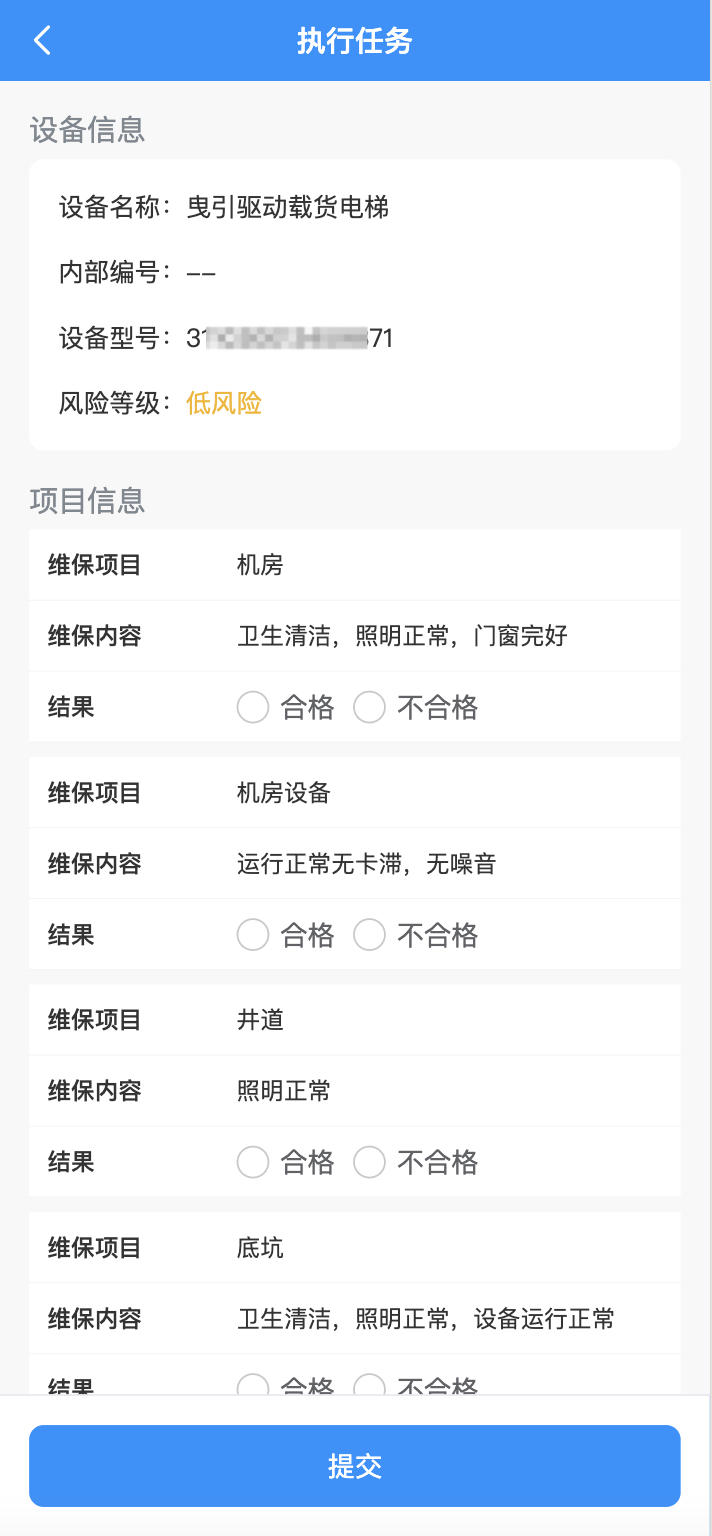This screenshot has height=1536, width=712.
Task: Mark 机房 result as 不合格
Action: click(x=370, y=708)
